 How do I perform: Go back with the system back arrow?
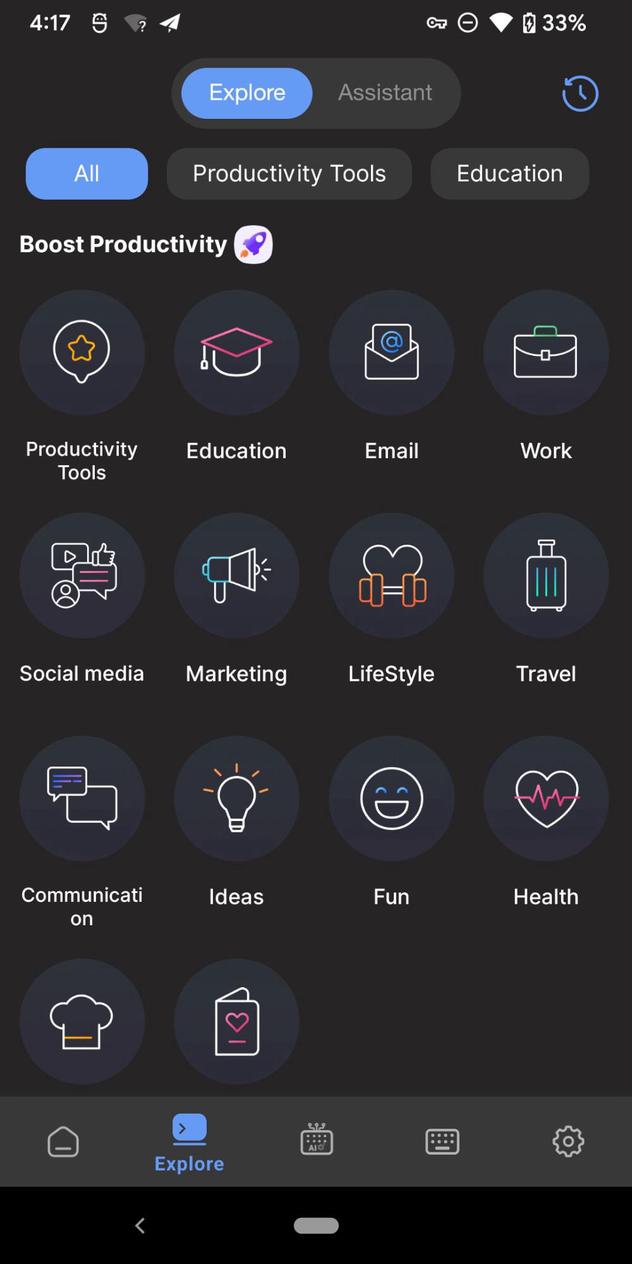[140, 1226]
